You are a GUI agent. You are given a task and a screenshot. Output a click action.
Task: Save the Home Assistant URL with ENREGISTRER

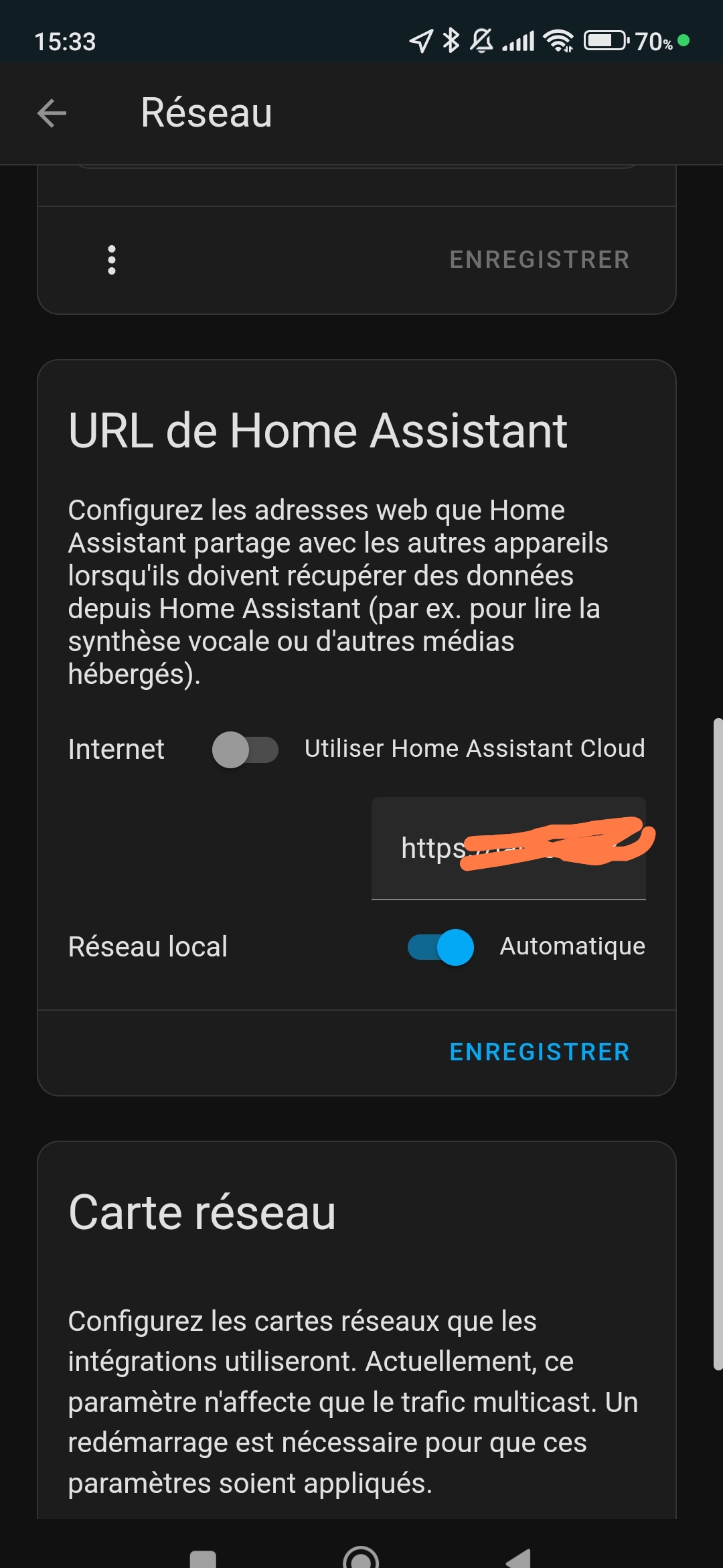(540, 1052)
